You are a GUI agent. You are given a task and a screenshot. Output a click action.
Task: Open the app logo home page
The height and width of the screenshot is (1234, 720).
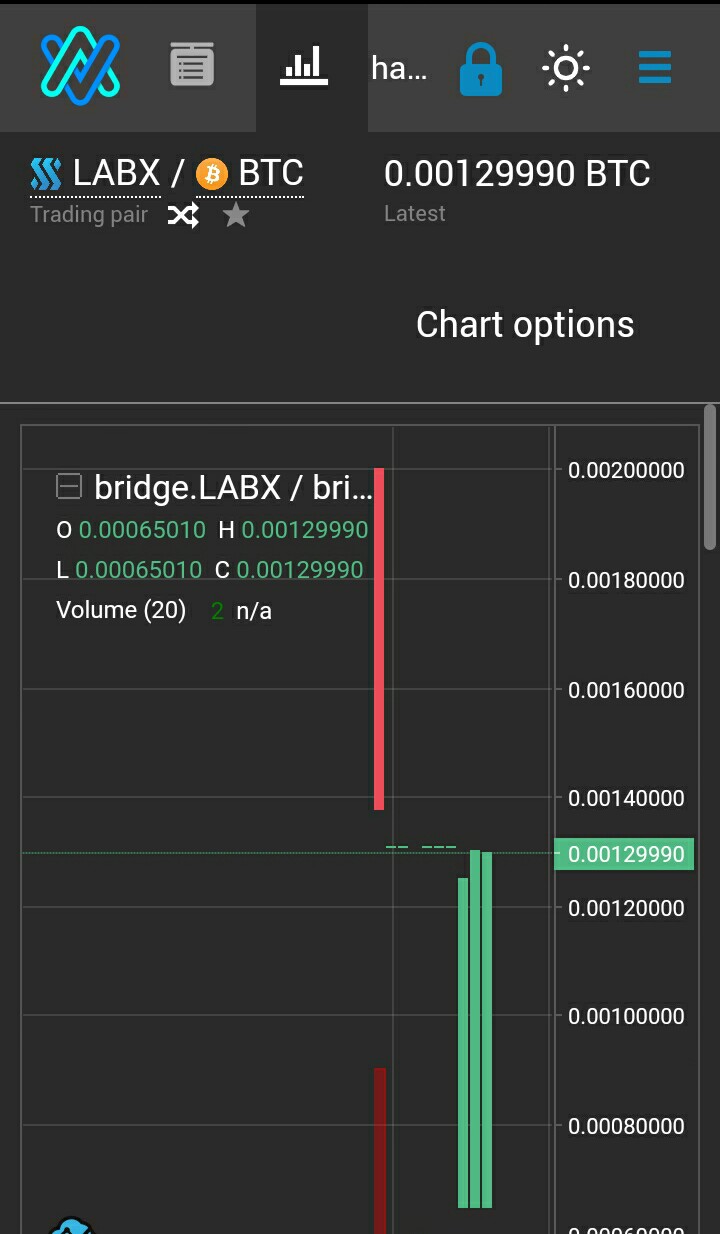tap(81, 67)
